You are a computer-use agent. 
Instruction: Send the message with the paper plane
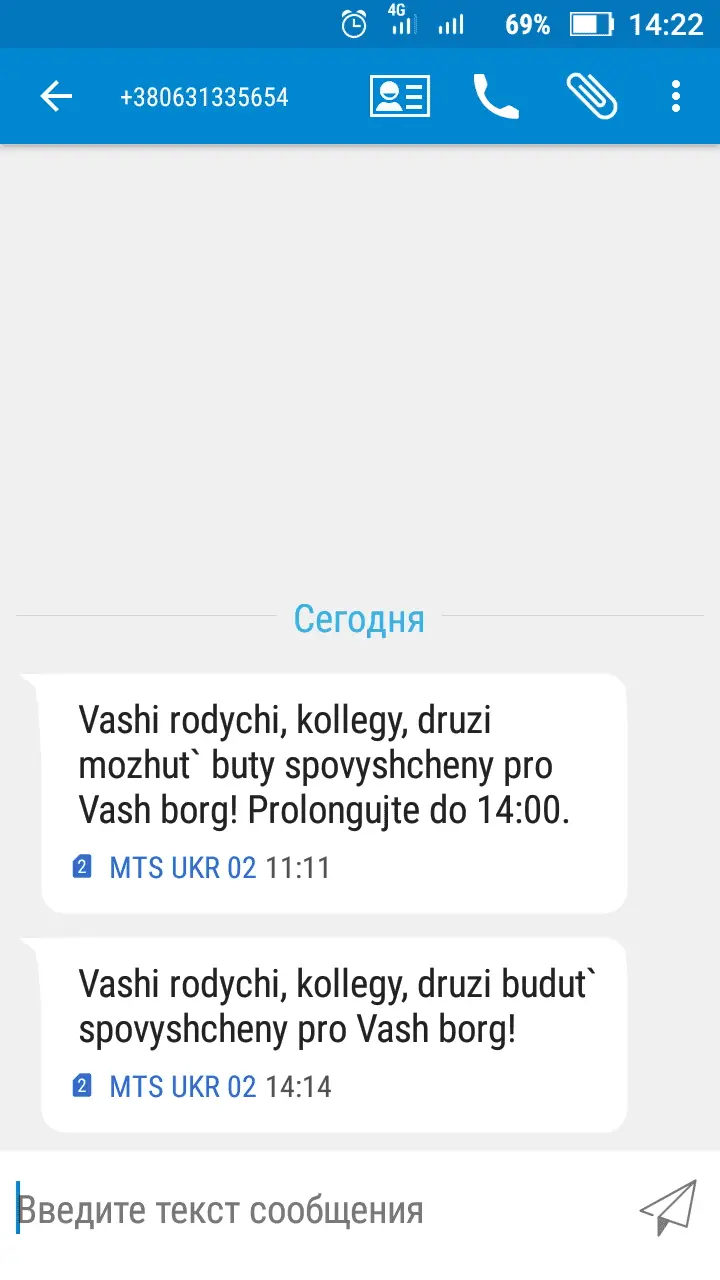(x=667, y=1208)
